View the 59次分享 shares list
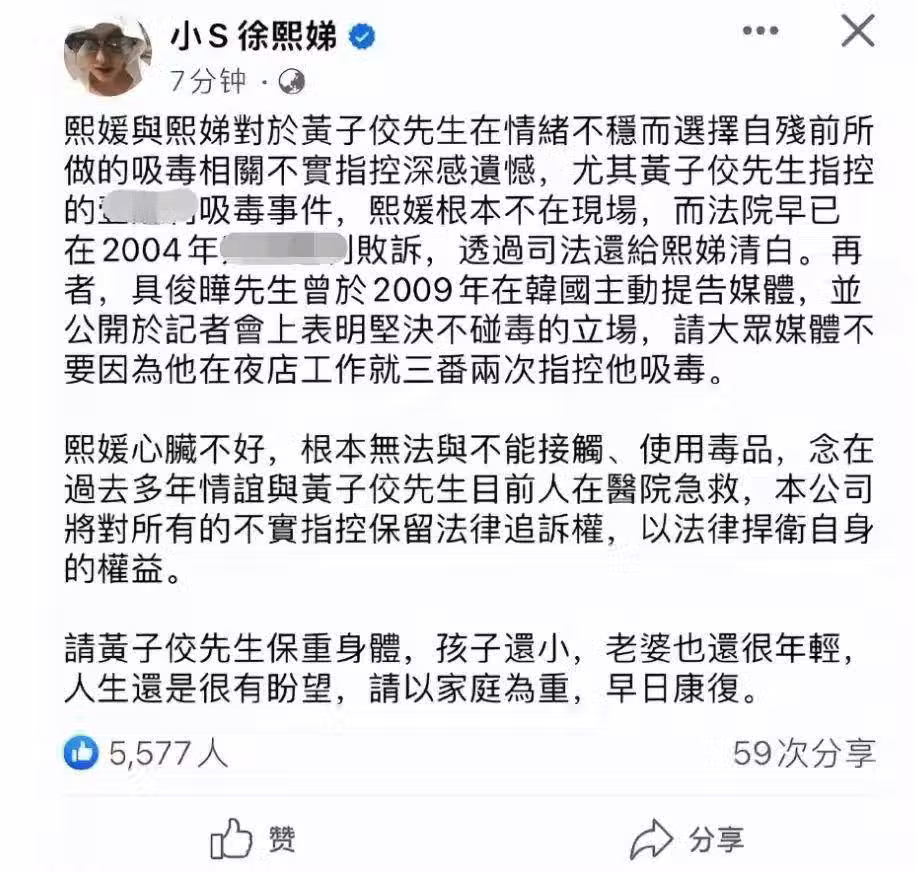Screen dimensions: 916x872 pyautogui.click(x=803, y=753)
